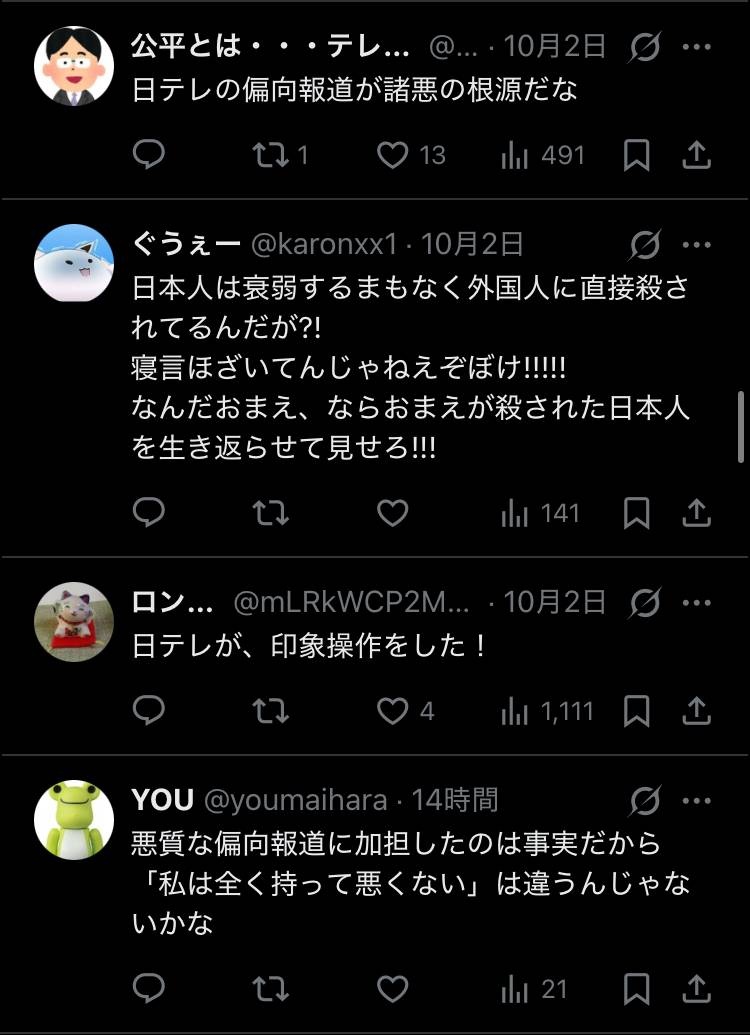This screenshot has height=1035, width=750.
Task: Open the Grok icon on @karonxx1's post
Action: pos(647,244)
